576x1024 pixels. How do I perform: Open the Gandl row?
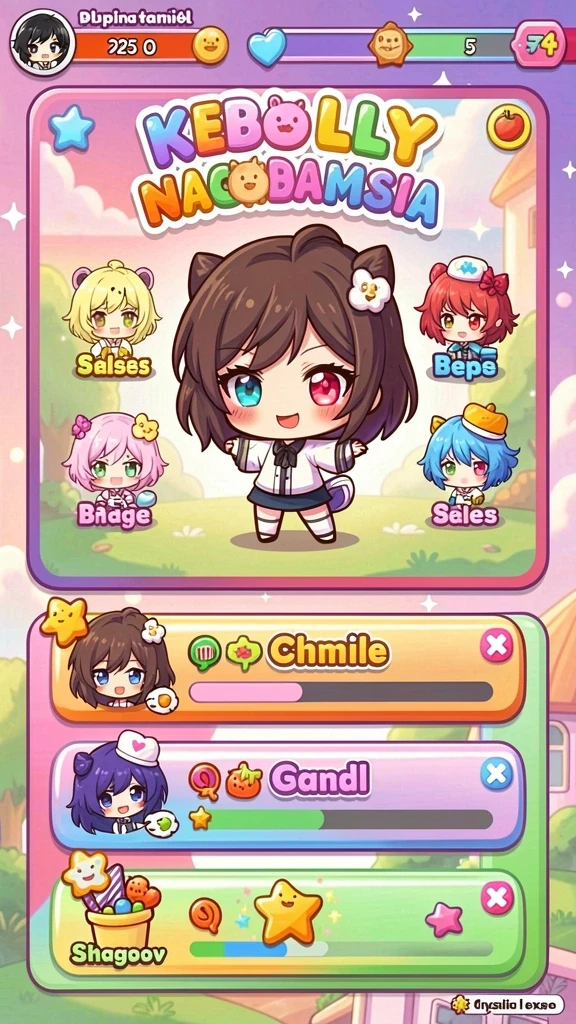(287, 795)
